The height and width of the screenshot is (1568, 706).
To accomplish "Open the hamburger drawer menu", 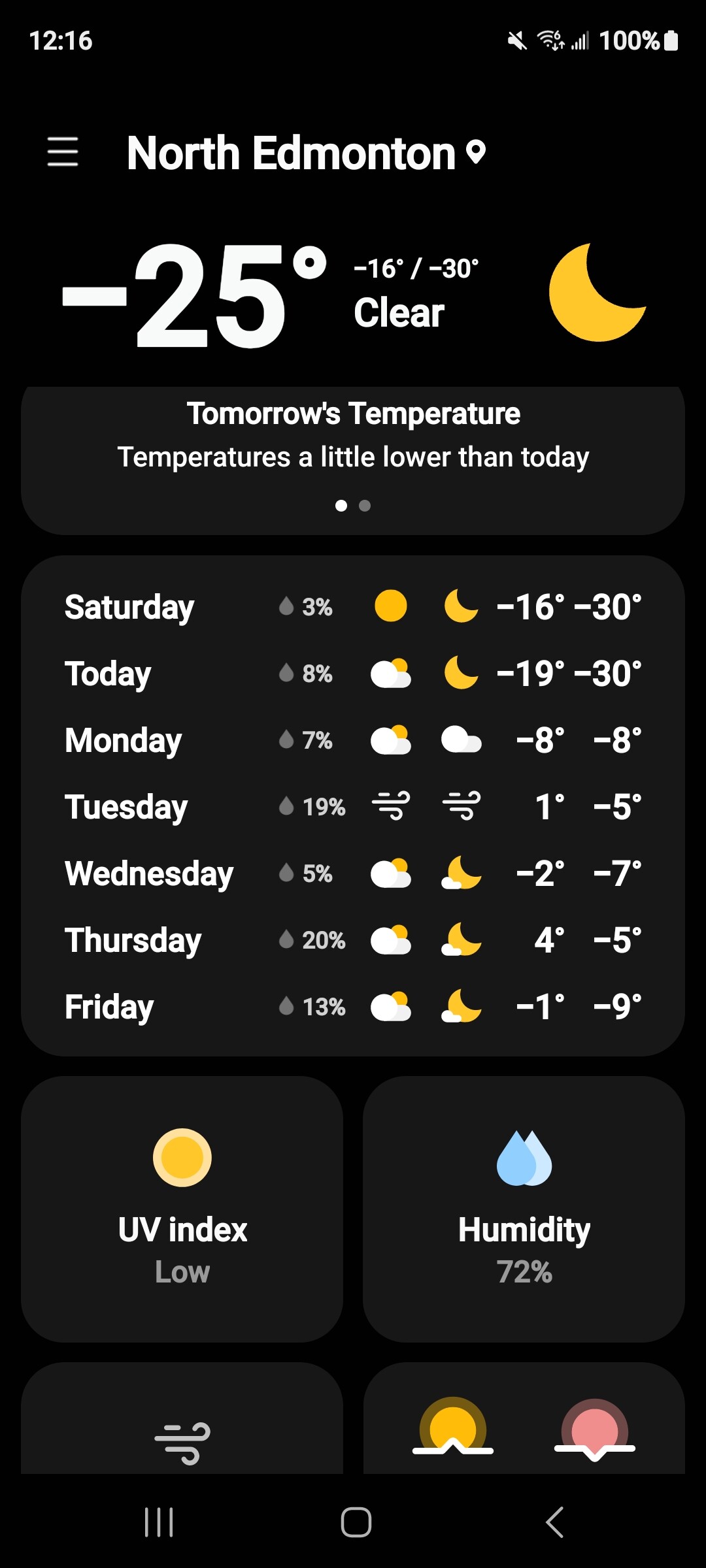I will (63, 152).
